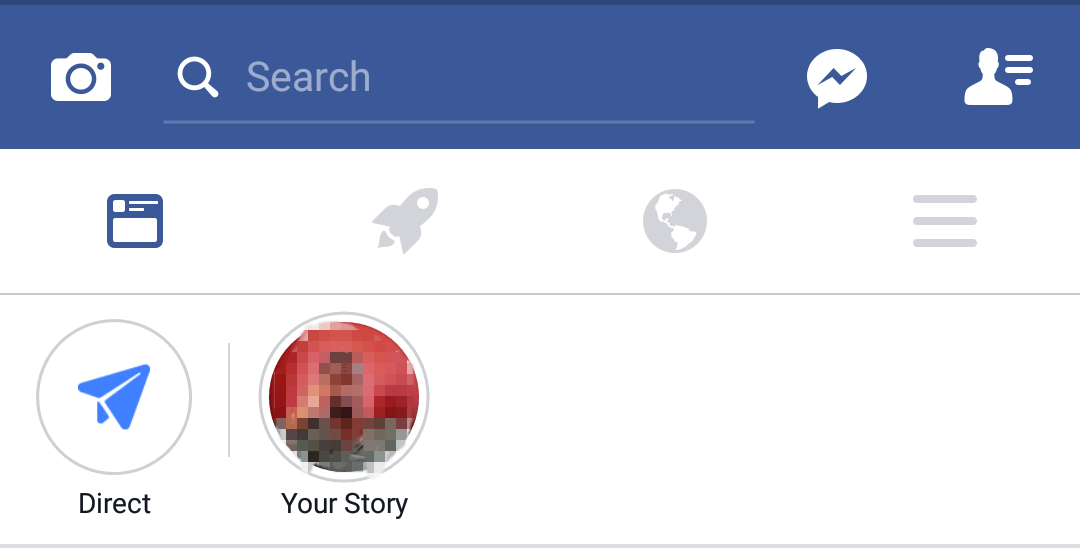Tap the Search field
Image resolution: width=1080 pixels, height=548 pixels.
[x=460, y=78]
